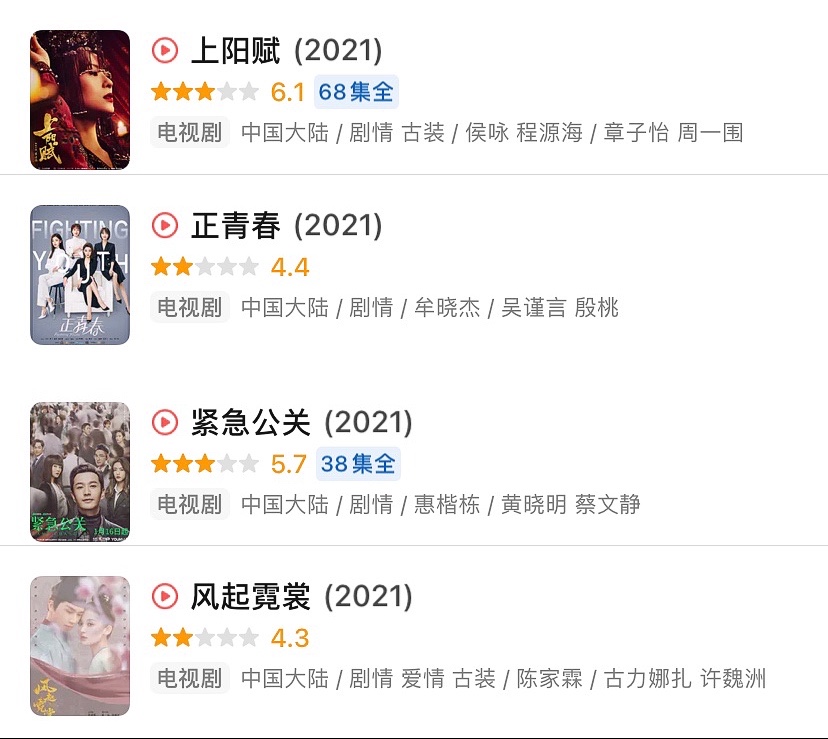Tap the play icon beside 风起霓裳
Screen dimensions: 828x739
click(x=164, y=597)
